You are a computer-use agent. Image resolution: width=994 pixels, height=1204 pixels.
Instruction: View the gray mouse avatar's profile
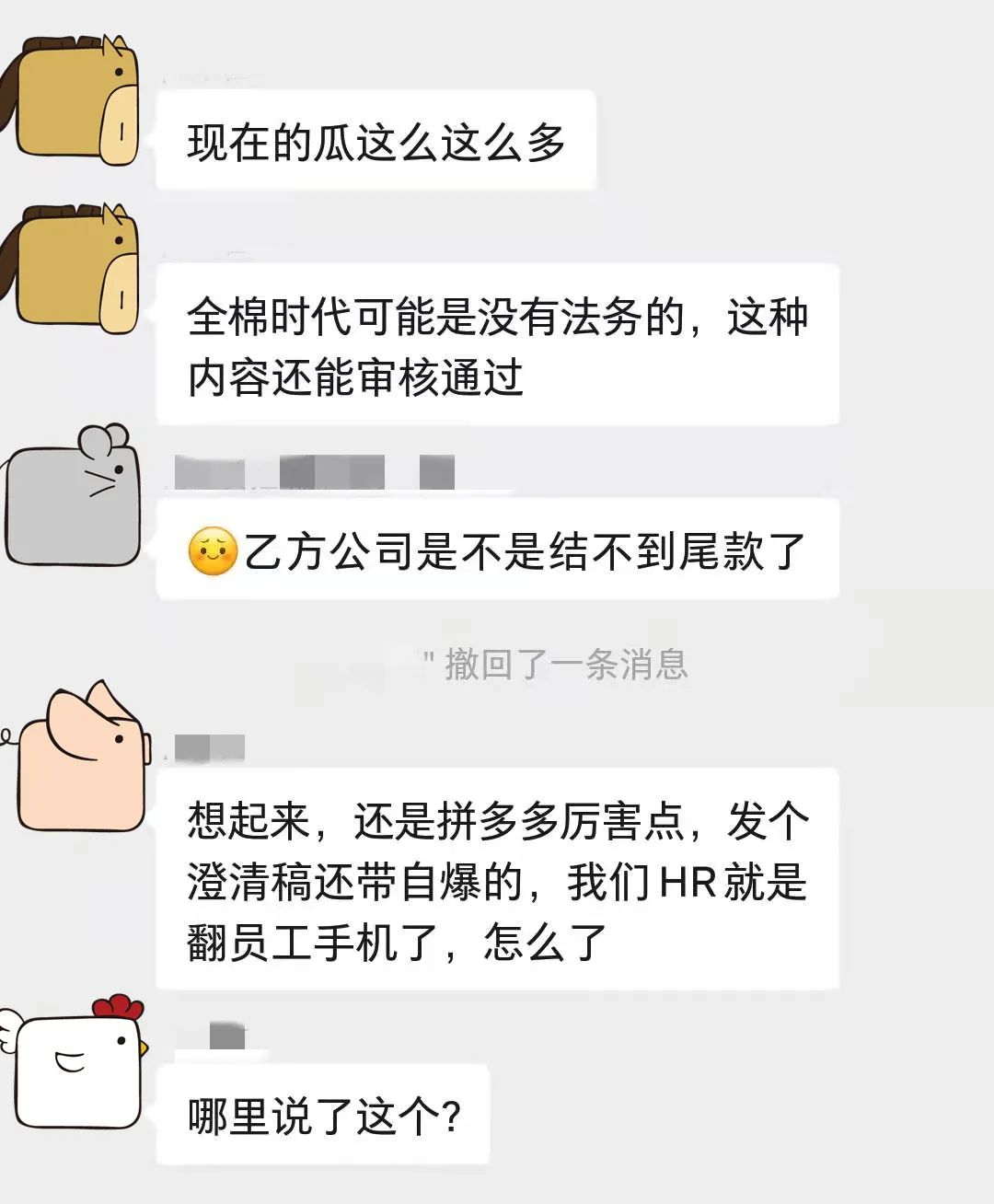[74, 499]
